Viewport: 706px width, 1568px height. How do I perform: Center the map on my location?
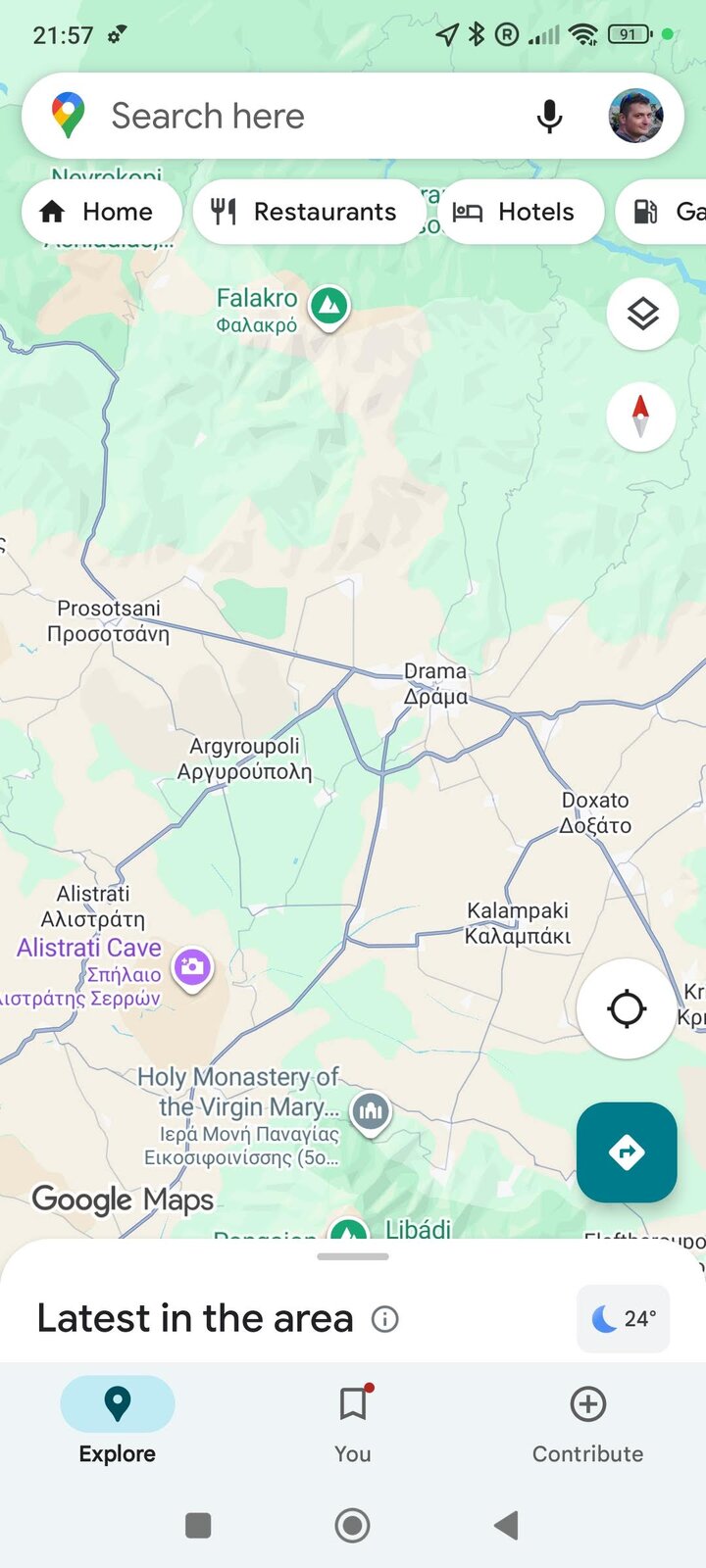click(x=626, y=1008)
